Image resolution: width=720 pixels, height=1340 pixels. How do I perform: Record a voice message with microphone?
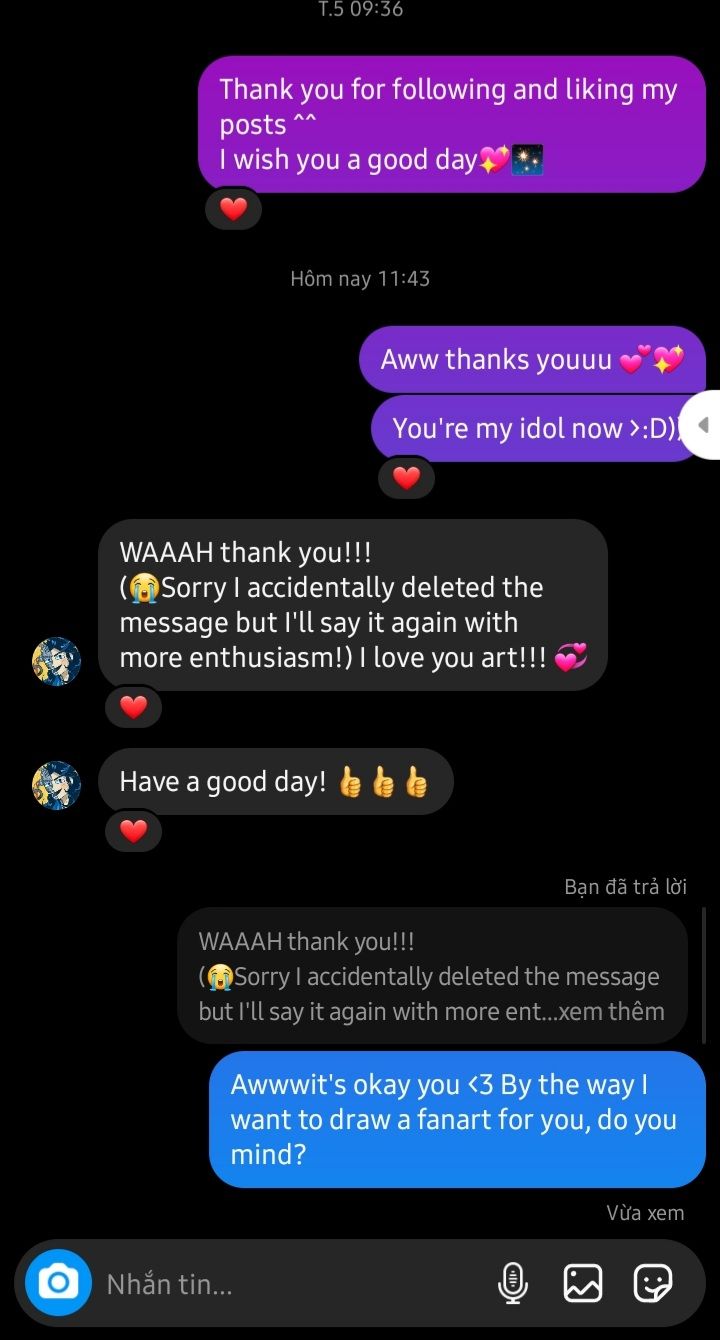tap(512, 1283)
